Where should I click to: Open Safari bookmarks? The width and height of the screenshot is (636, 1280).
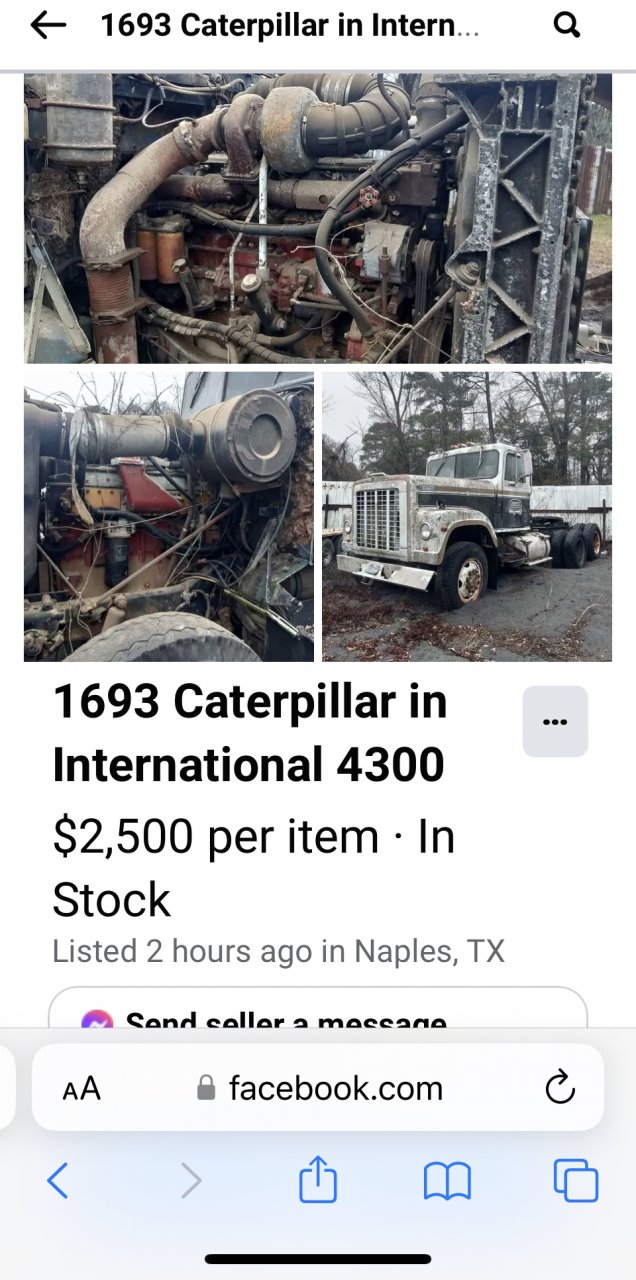click(x=447, y=1181)
